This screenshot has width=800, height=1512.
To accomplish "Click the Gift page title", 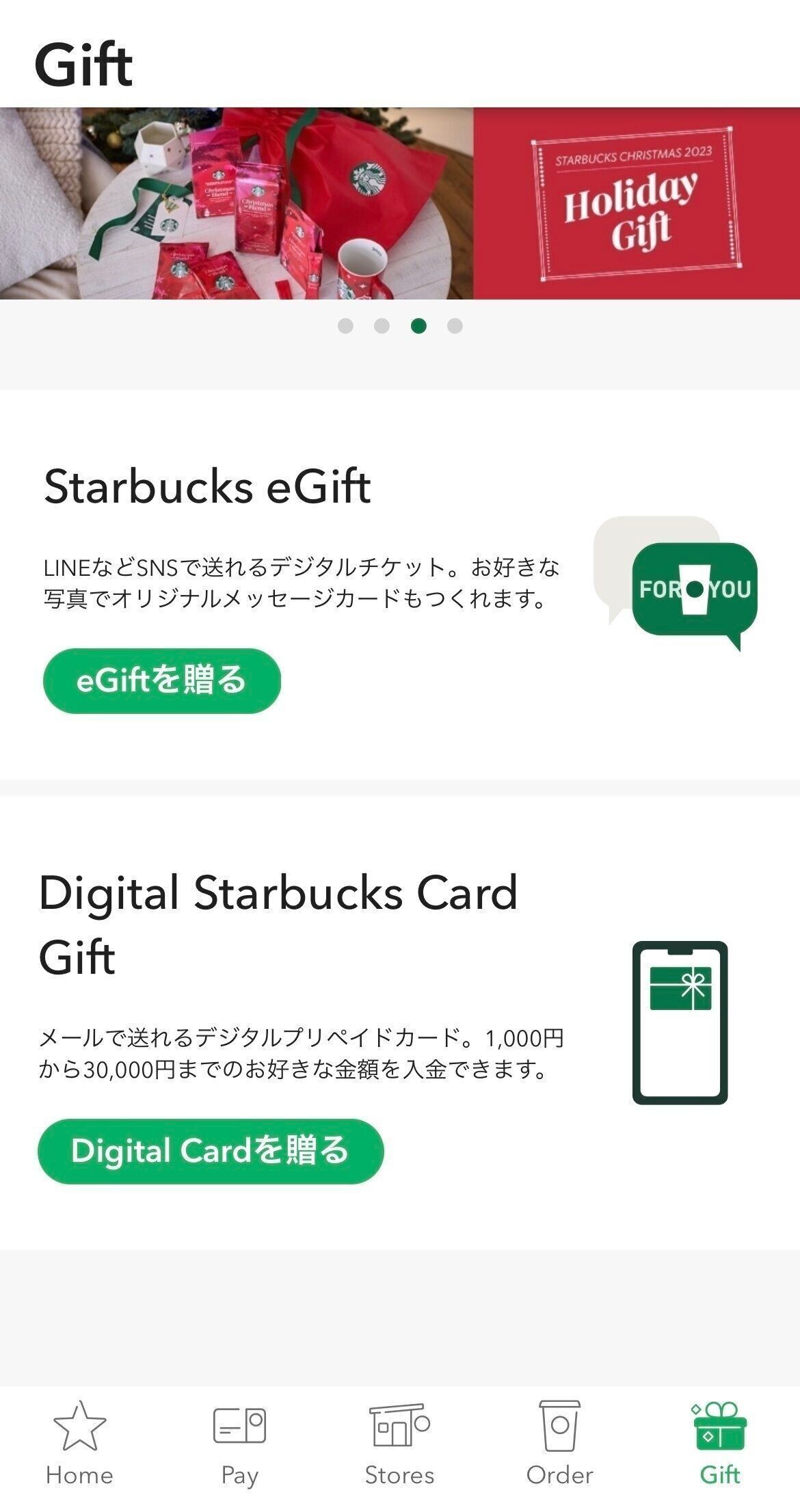I will (x=82, y=64).
